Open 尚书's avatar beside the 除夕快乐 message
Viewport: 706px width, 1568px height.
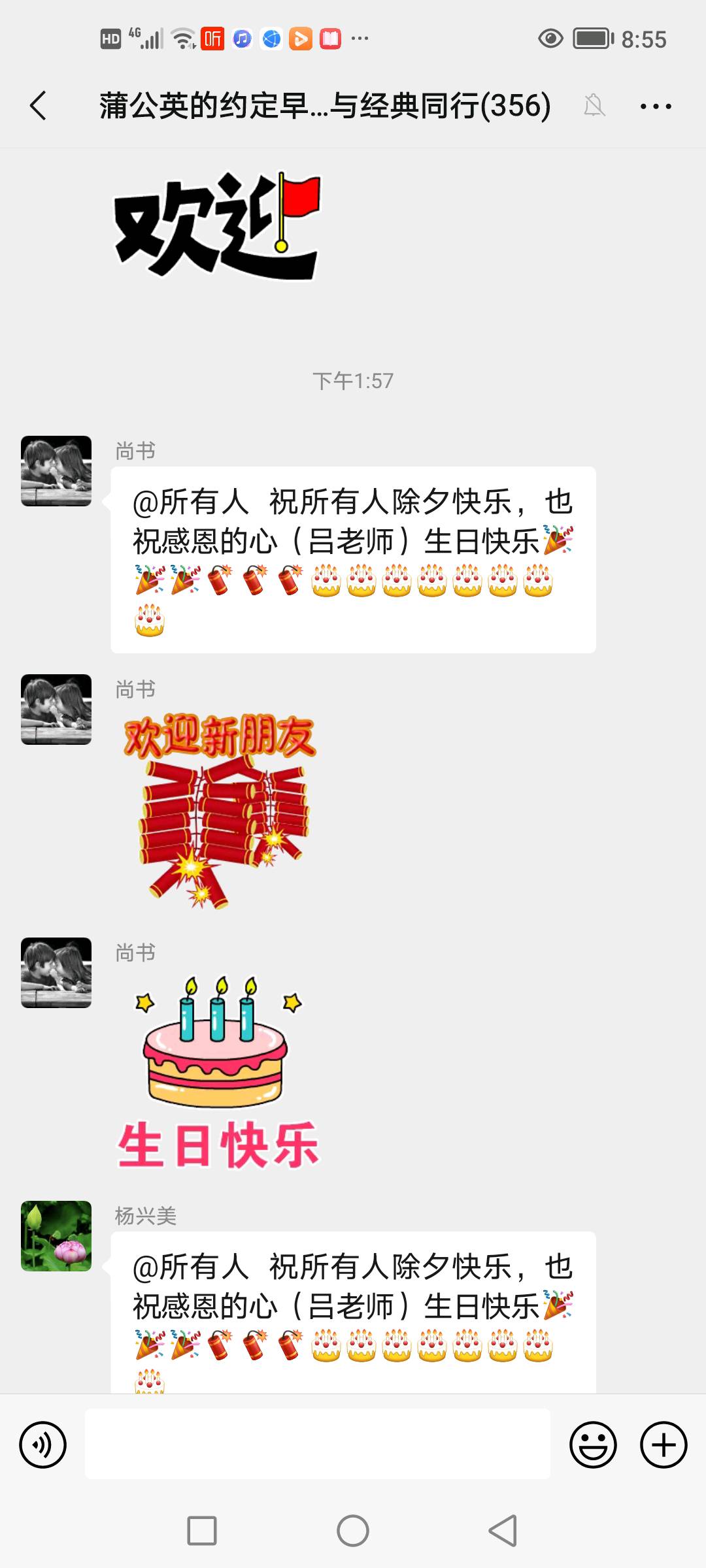coord(56,471)
